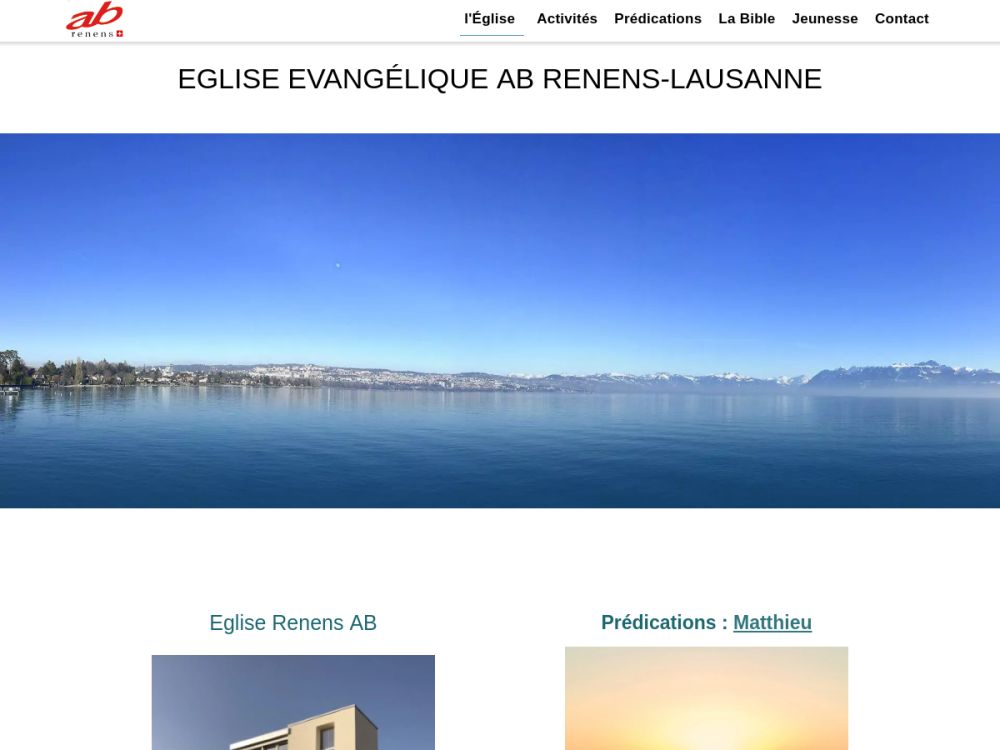Select La Bible in the navigation
The image size is (1000, 750).
[746, 19]
